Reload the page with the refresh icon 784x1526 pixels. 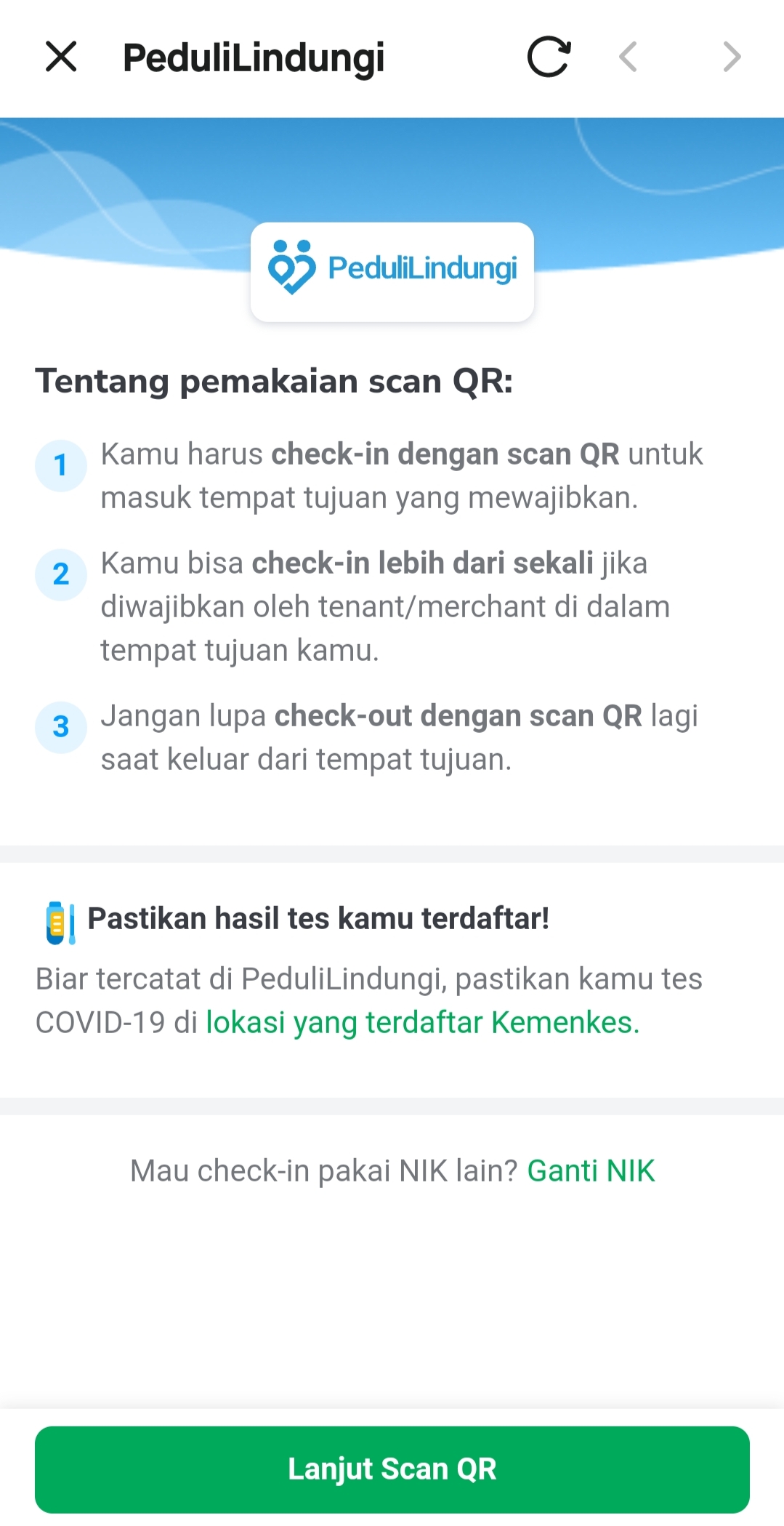(549, 57)
